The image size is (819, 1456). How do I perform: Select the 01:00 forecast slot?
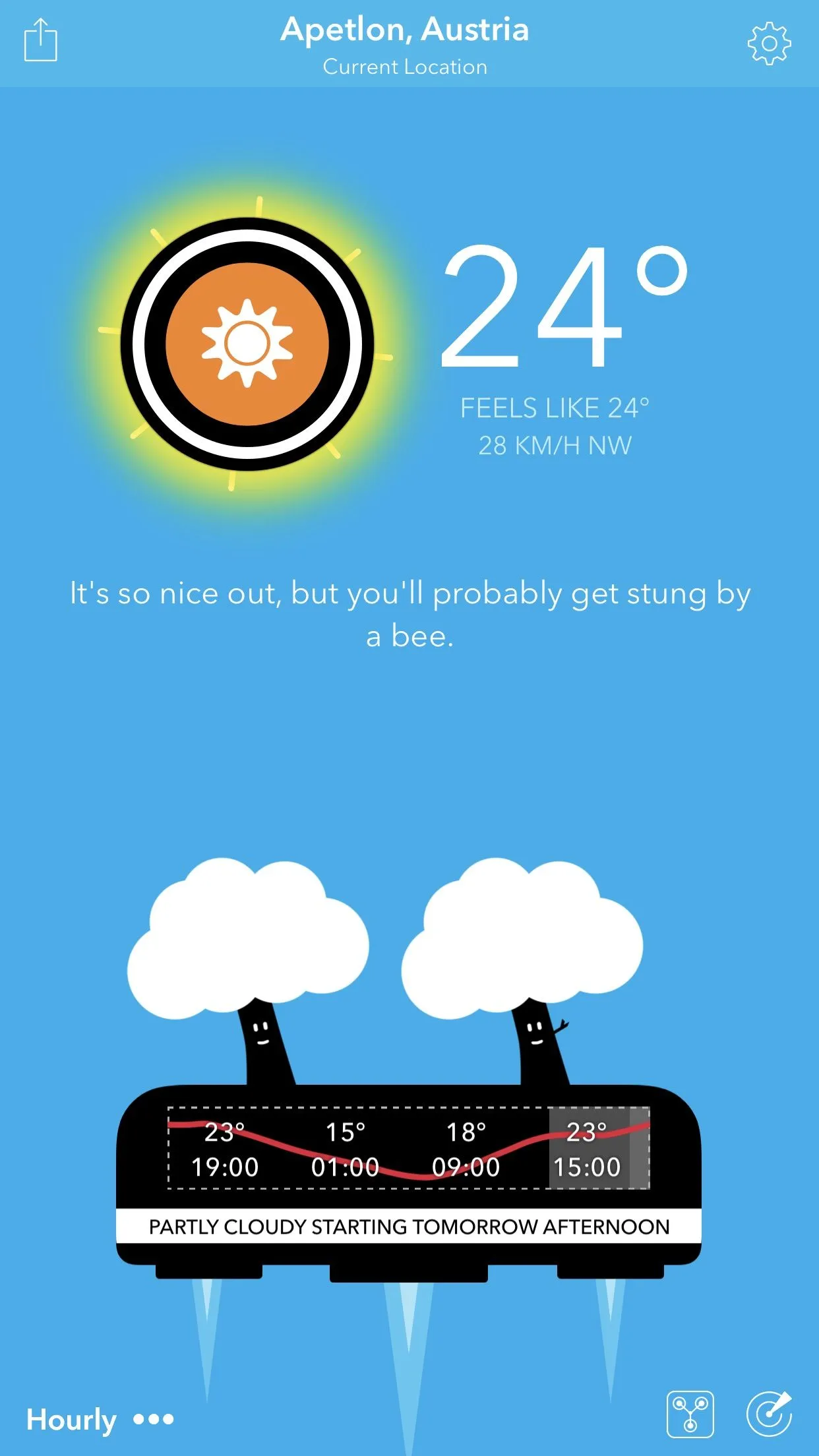345,1149
